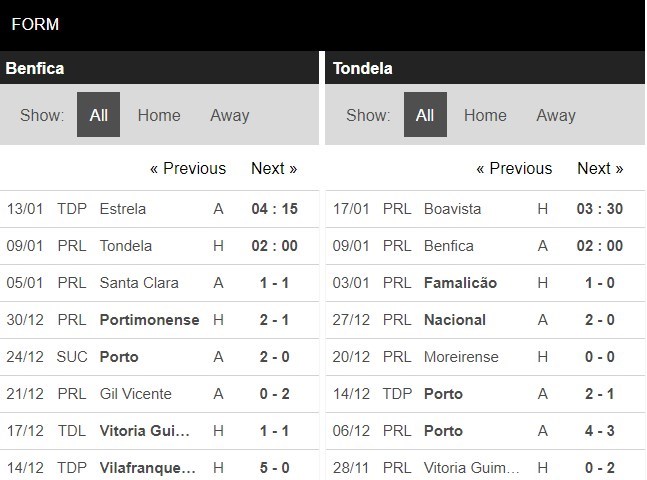647x480 pixels.
Task: Select the All filter under Tondela
Action: pyautogui.click(x=425, y=115)
